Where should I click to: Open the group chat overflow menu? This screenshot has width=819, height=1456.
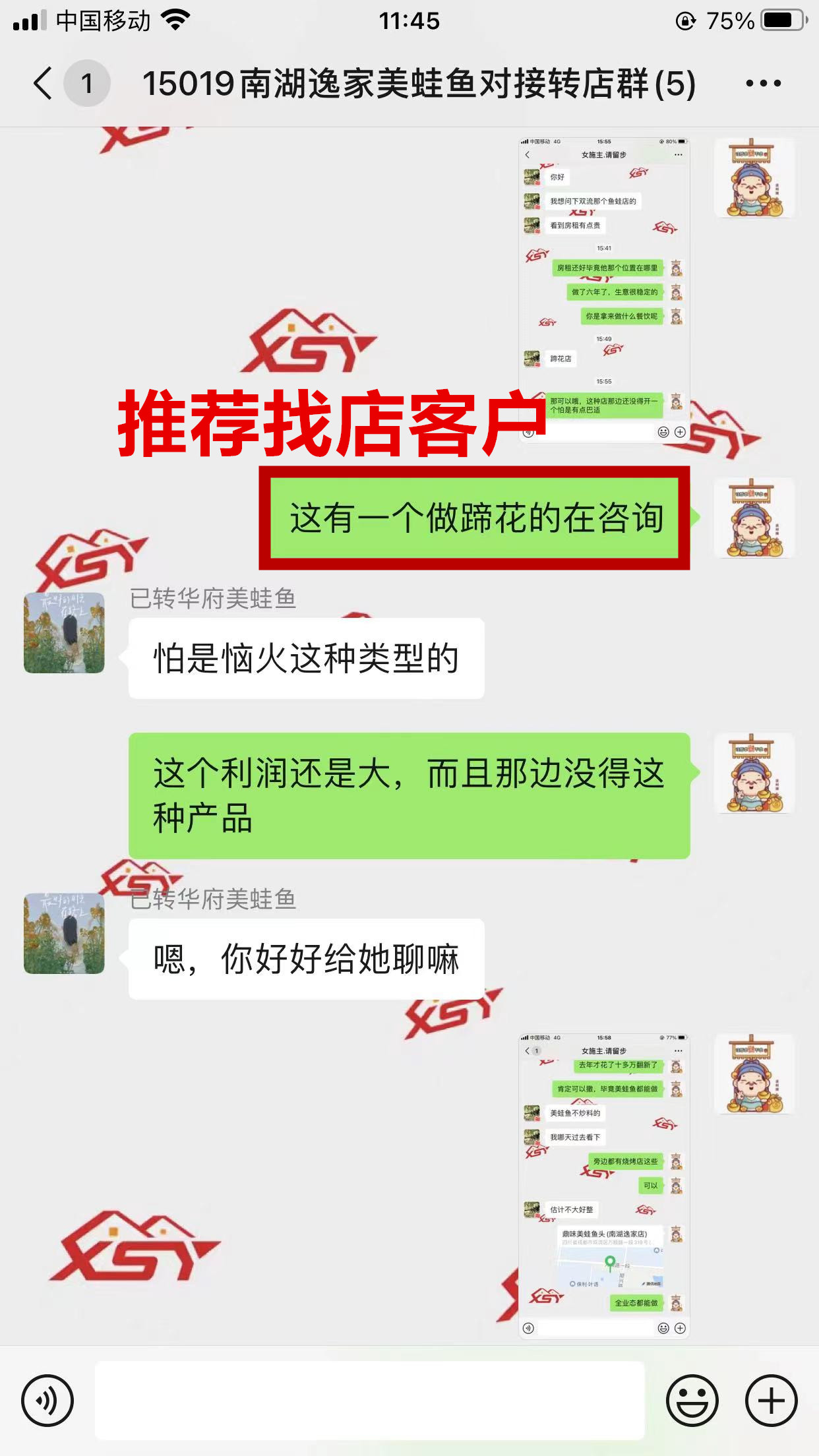(x=763, y=84)
